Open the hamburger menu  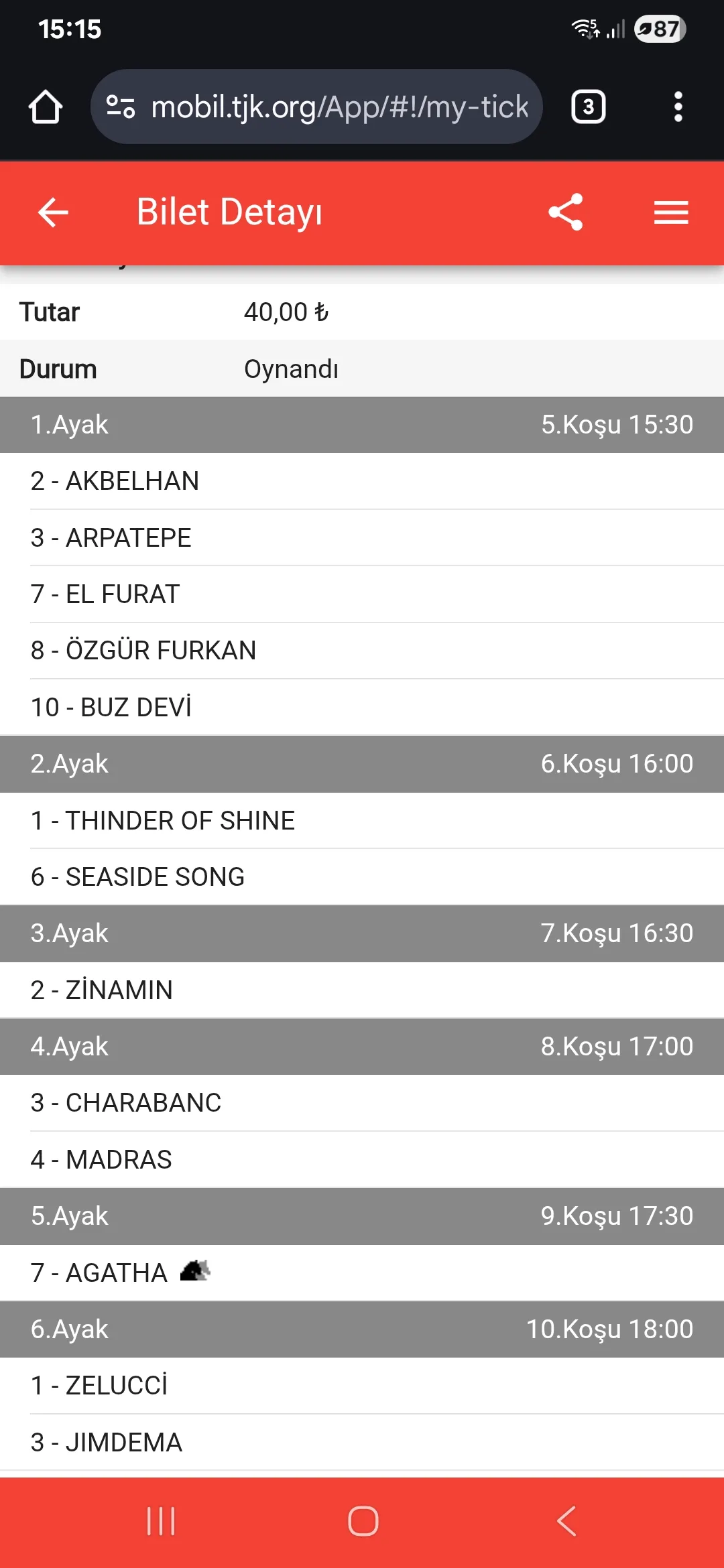coord(671,212)
